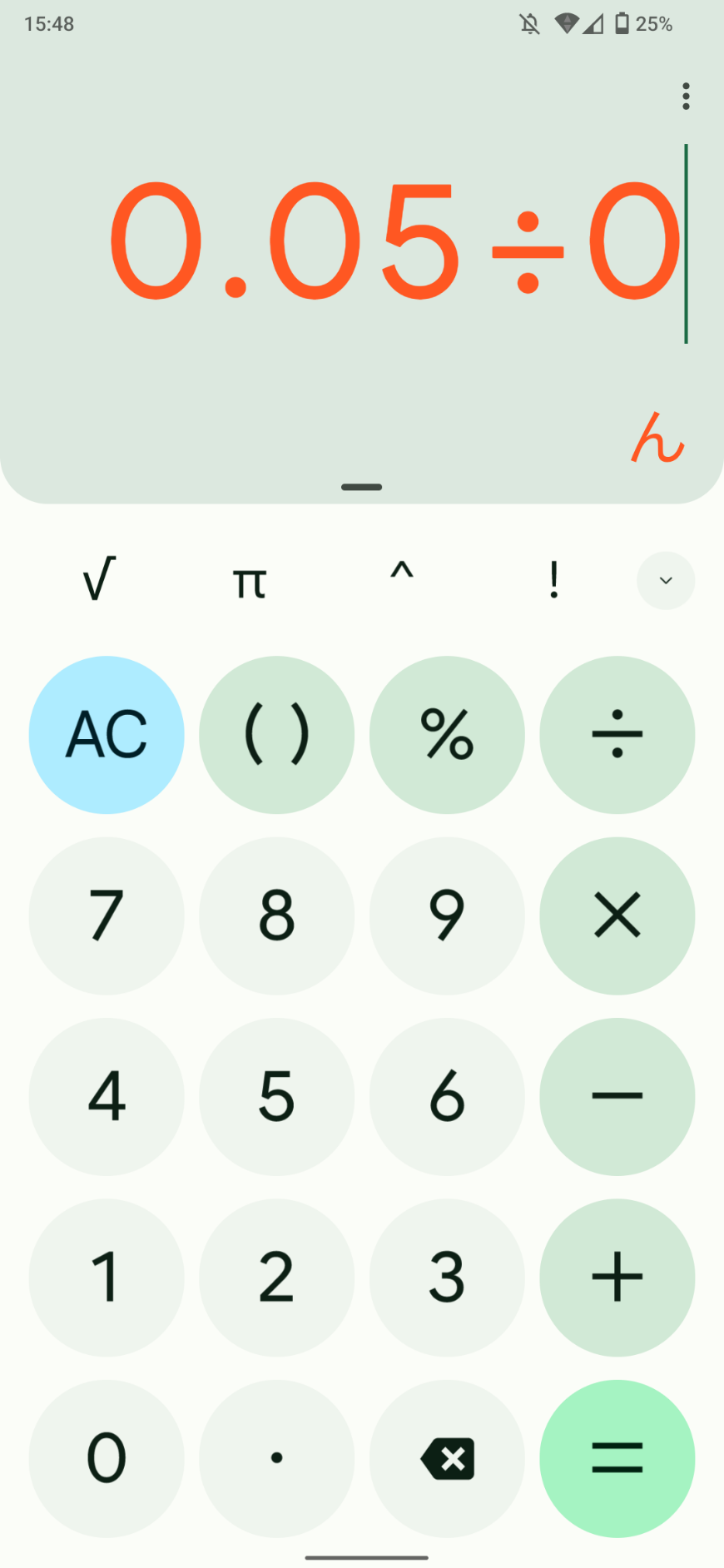Insert the factorial symbol
The width and height of the screenshot is (724, 1568).
pos(553,580)
